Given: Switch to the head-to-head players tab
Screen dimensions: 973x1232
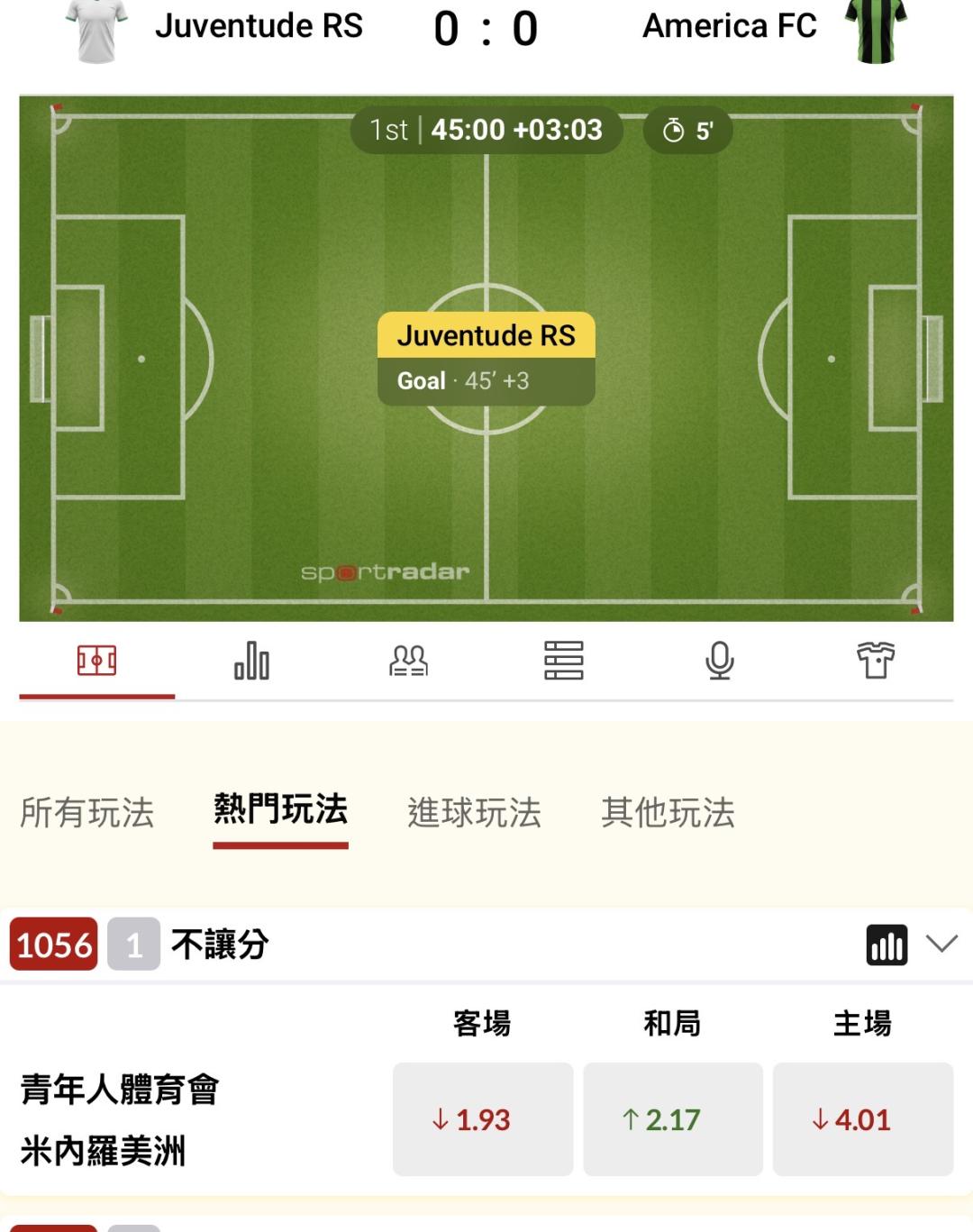Looking at the screenshot, I should (408, 661).
